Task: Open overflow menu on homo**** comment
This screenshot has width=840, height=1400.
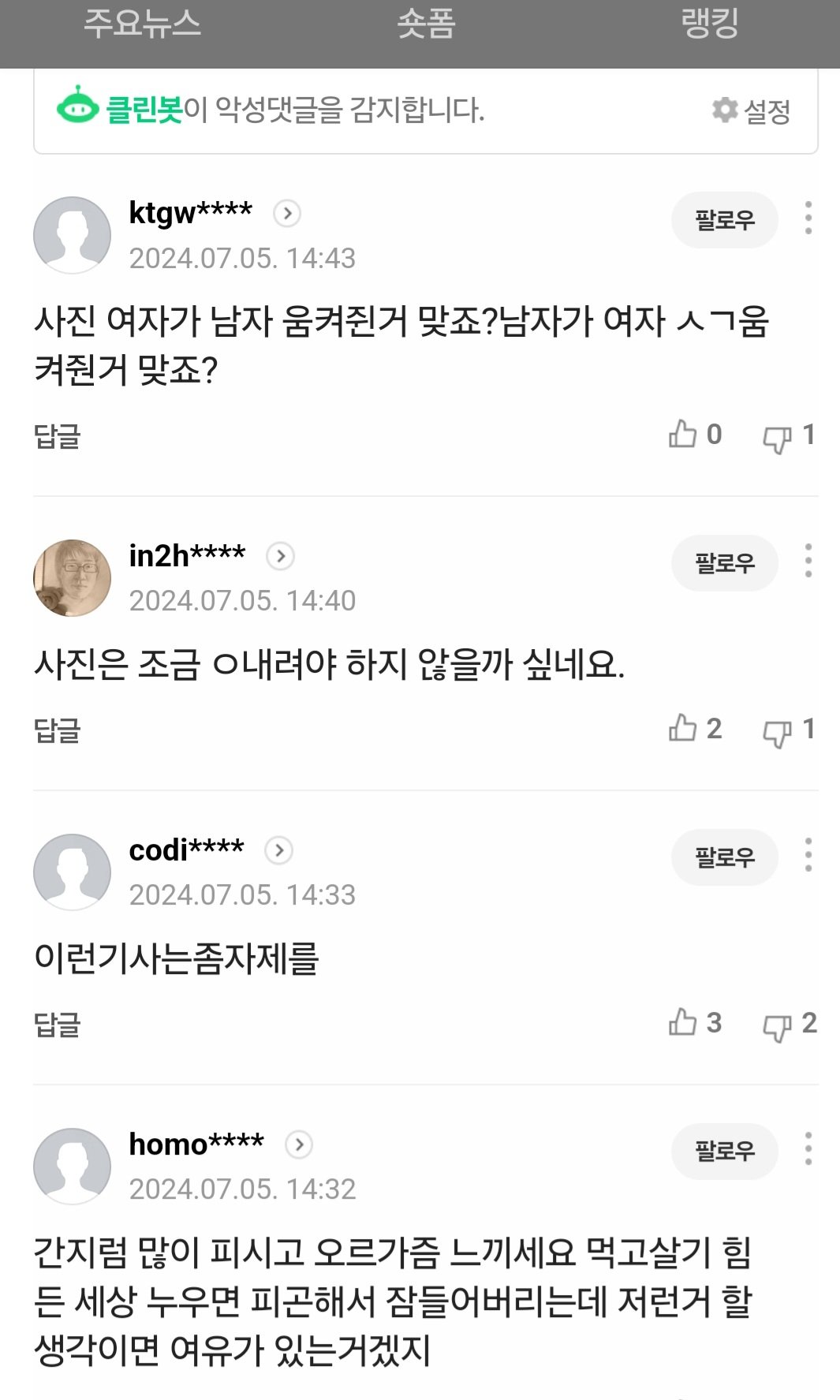Action: pyautogui.click(x=808, y=1149)
